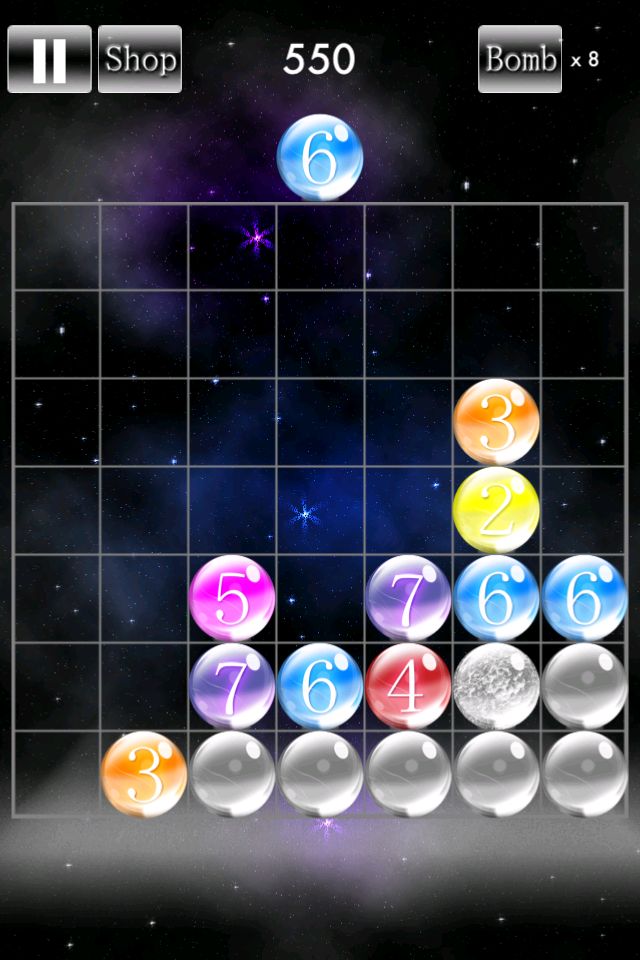The image size is (640, 960).
Task: Use a Bomb power-up
Action: (519, 59)
